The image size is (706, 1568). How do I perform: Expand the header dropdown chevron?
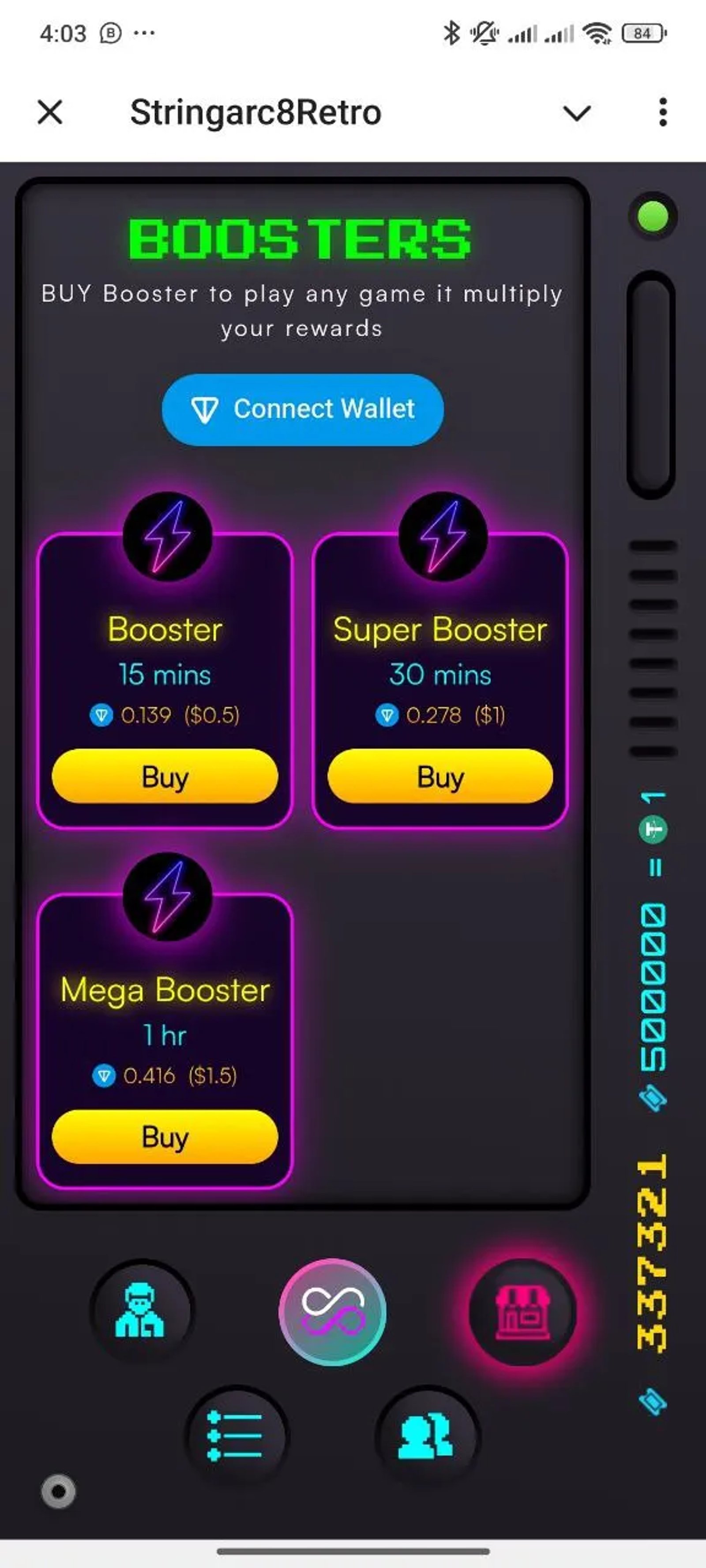pos(576,112)
